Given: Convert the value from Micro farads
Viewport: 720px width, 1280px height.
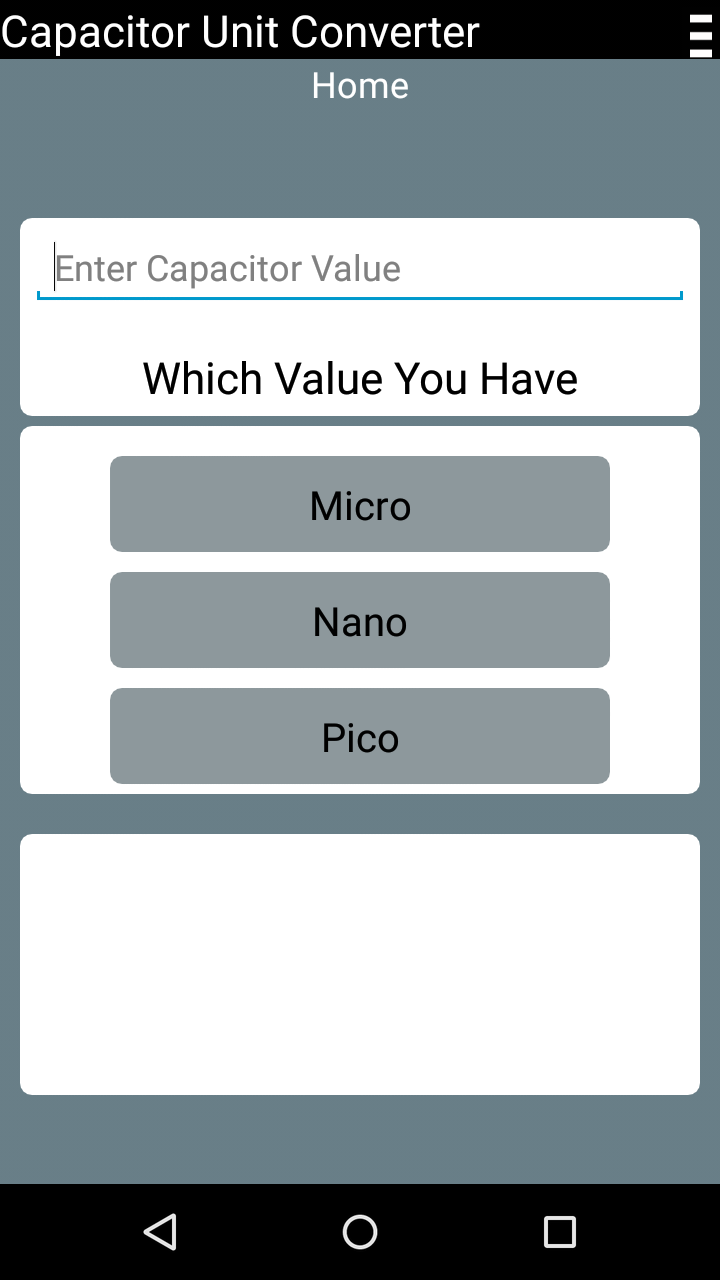Looking at the screenshot, I should (x=360, y=504).
